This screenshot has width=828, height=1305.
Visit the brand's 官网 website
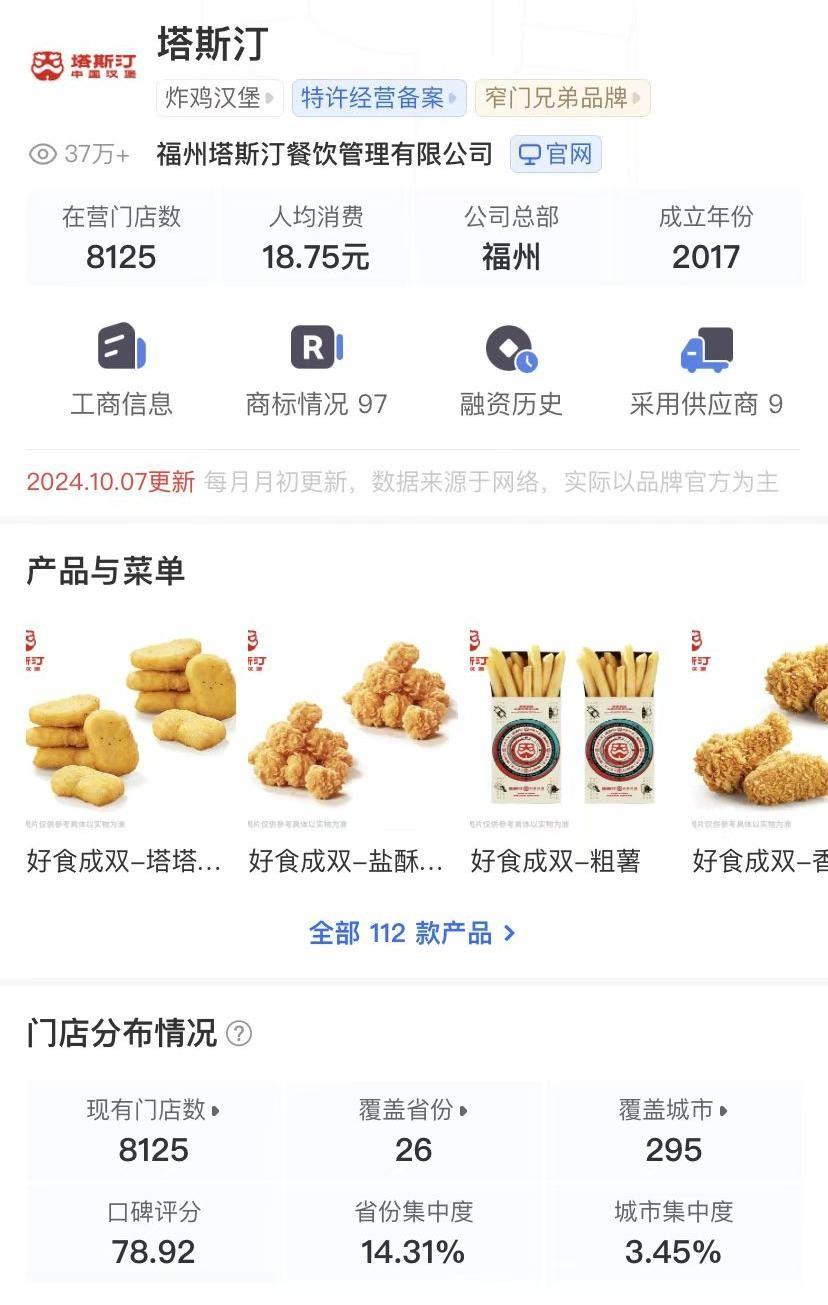click(556, 154)
